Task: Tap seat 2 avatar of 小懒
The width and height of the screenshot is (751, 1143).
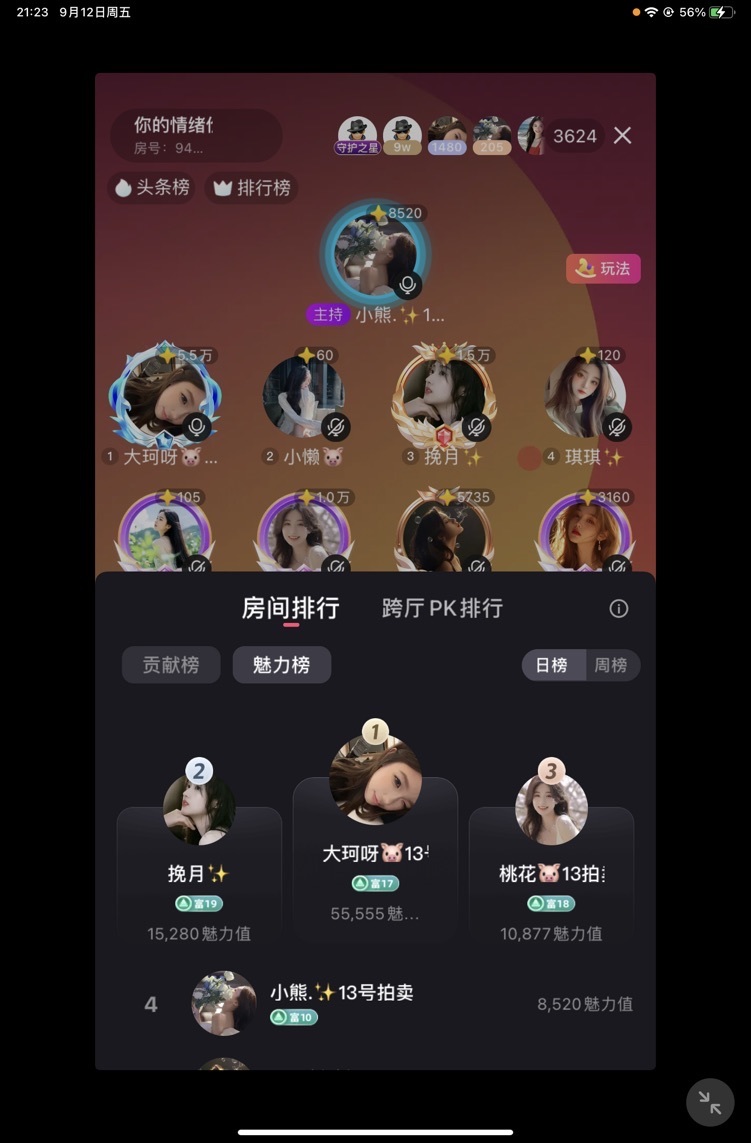Action: pyautogui.click(x=303, y=398)
